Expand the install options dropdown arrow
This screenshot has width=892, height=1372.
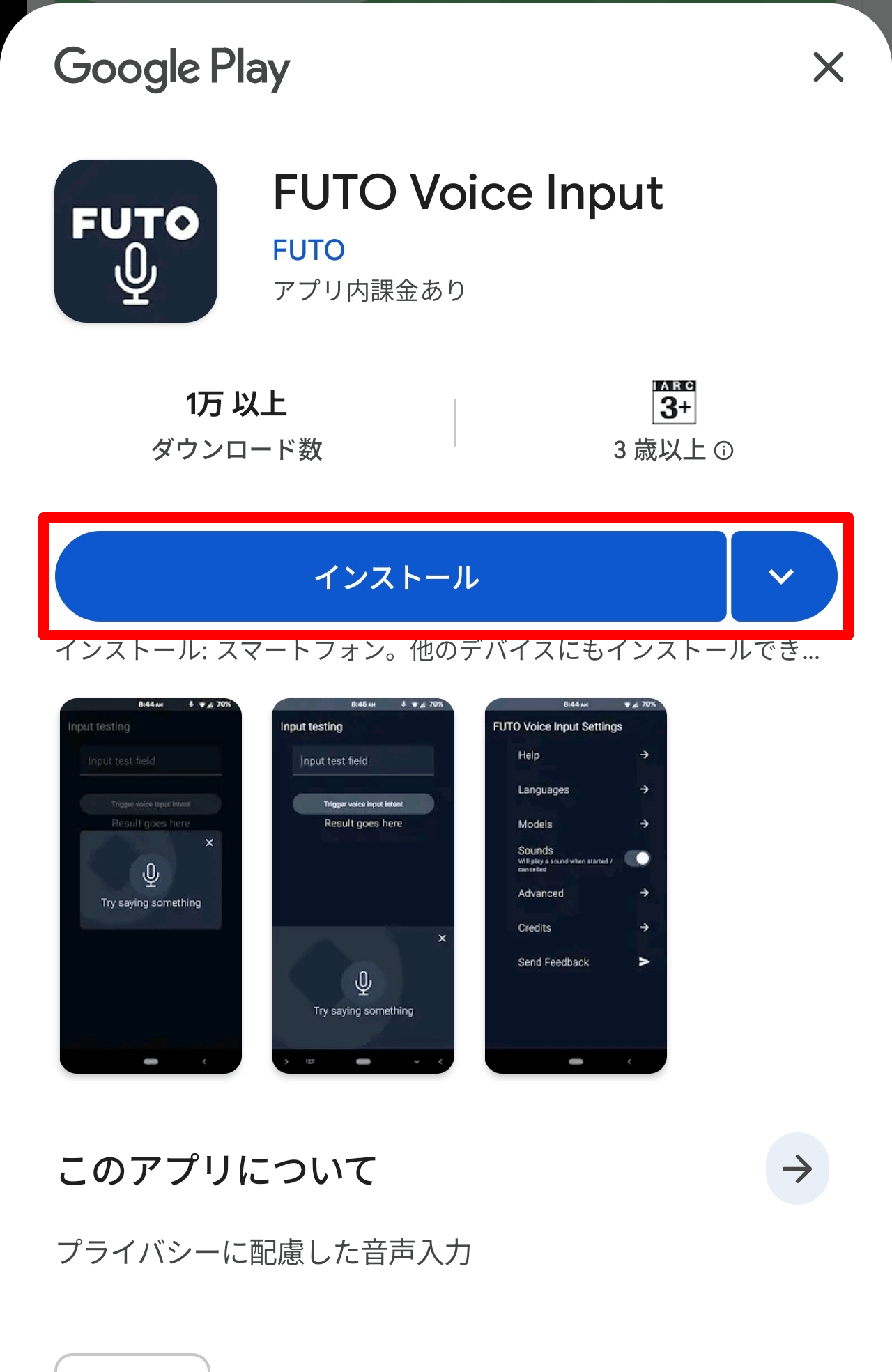(782, 576)
